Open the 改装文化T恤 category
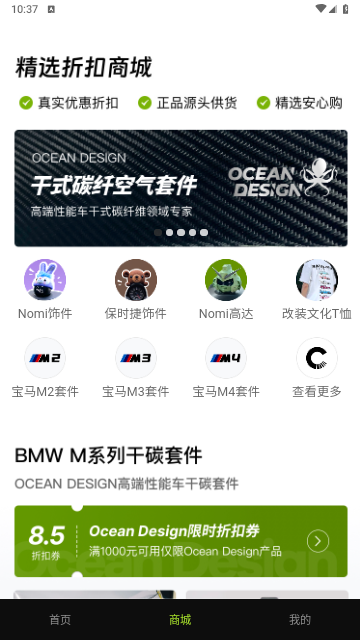 [317, 290]
